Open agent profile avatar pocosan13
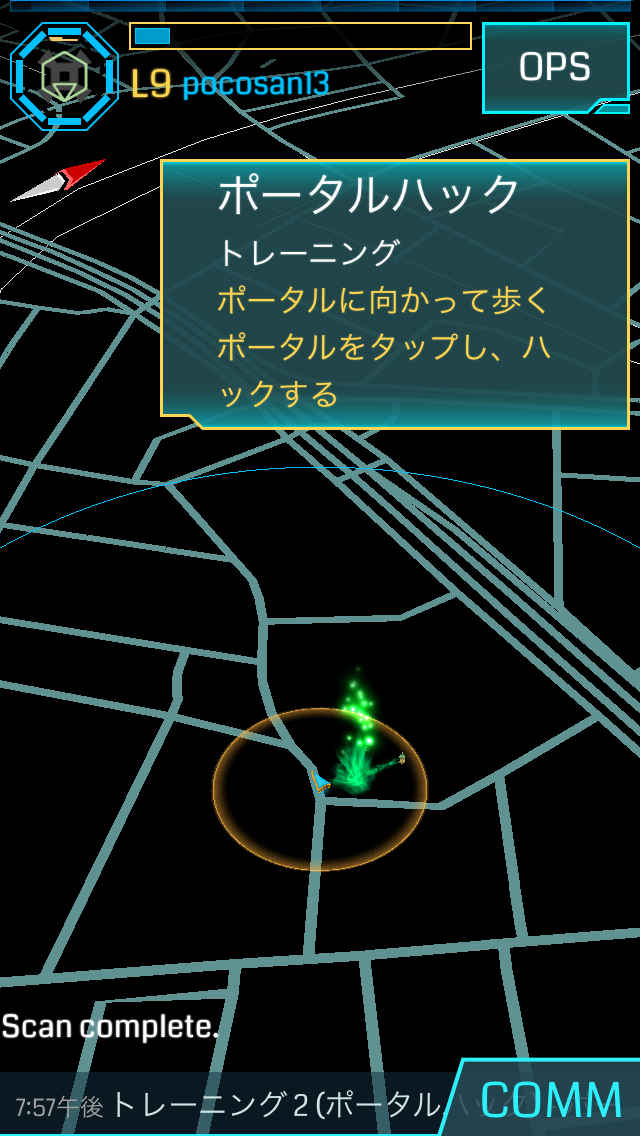The image size is (640, 1136). click(64, 77)
